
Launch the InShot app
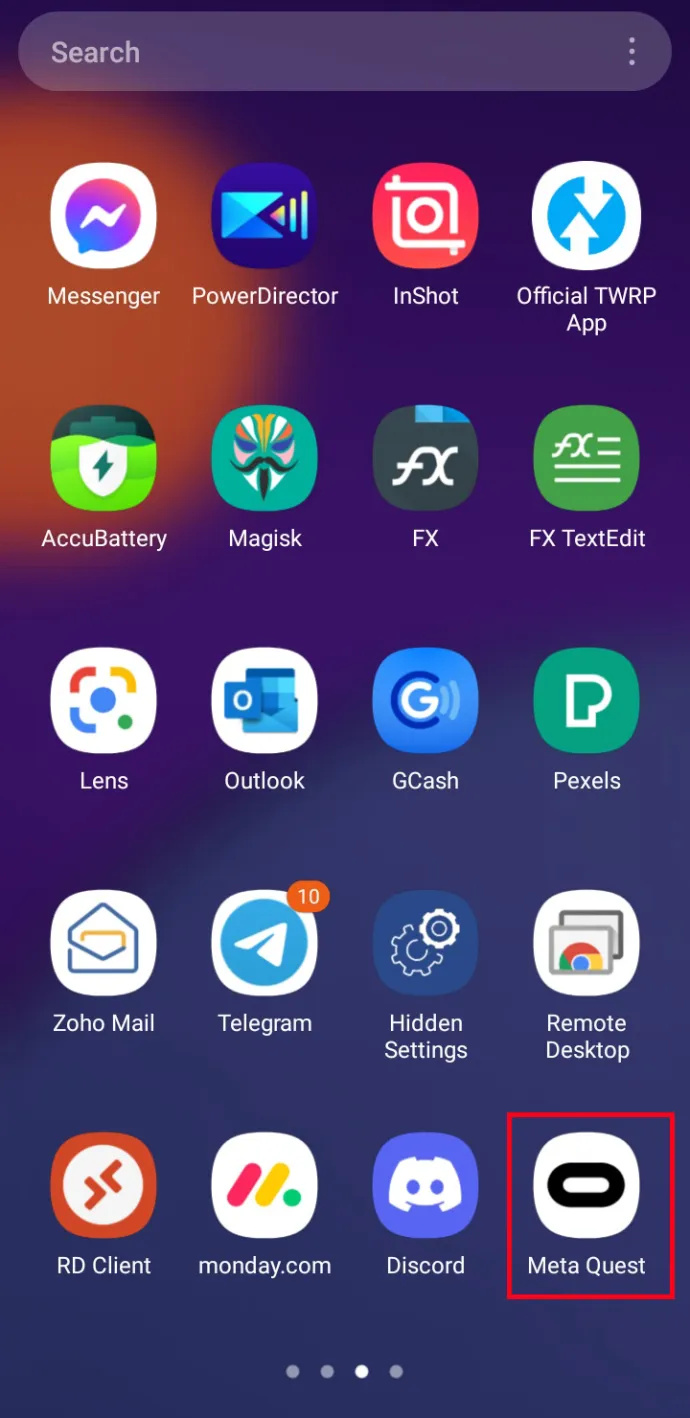(426, 216)
